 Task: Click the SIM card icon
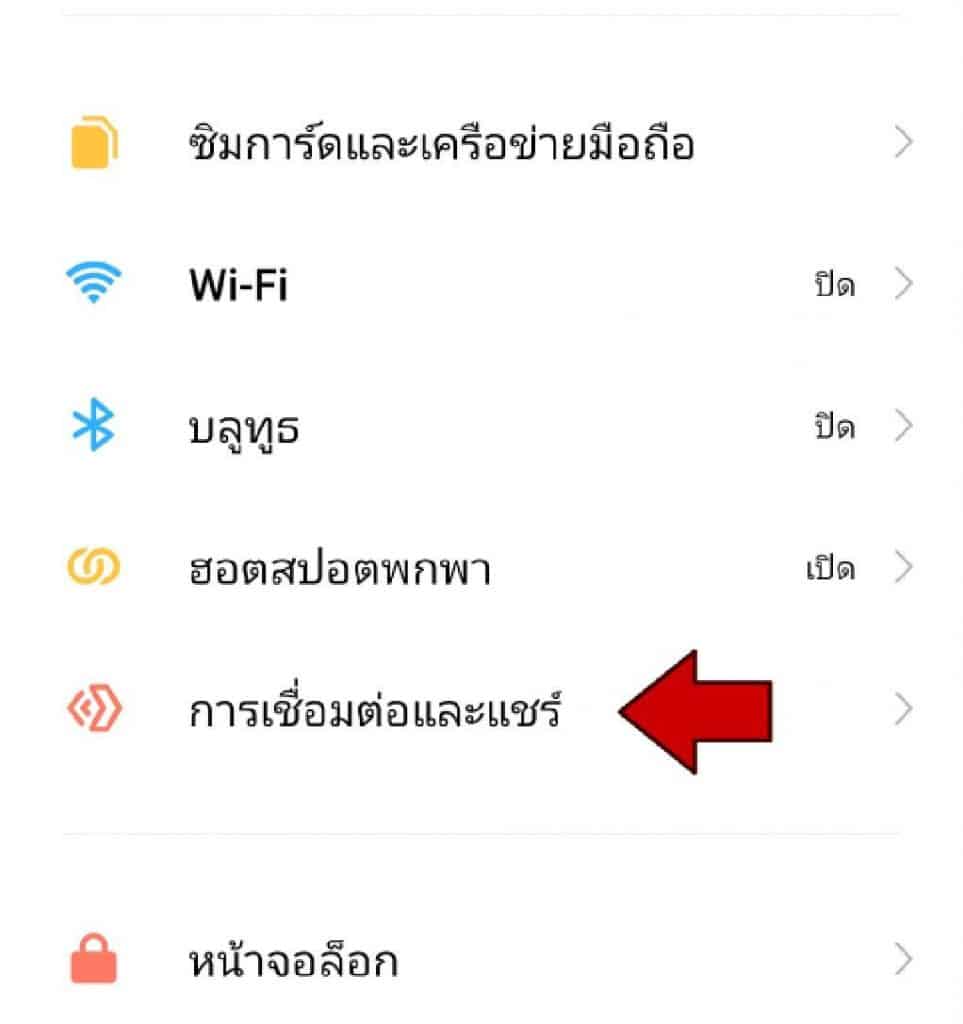tap(93, 140)
